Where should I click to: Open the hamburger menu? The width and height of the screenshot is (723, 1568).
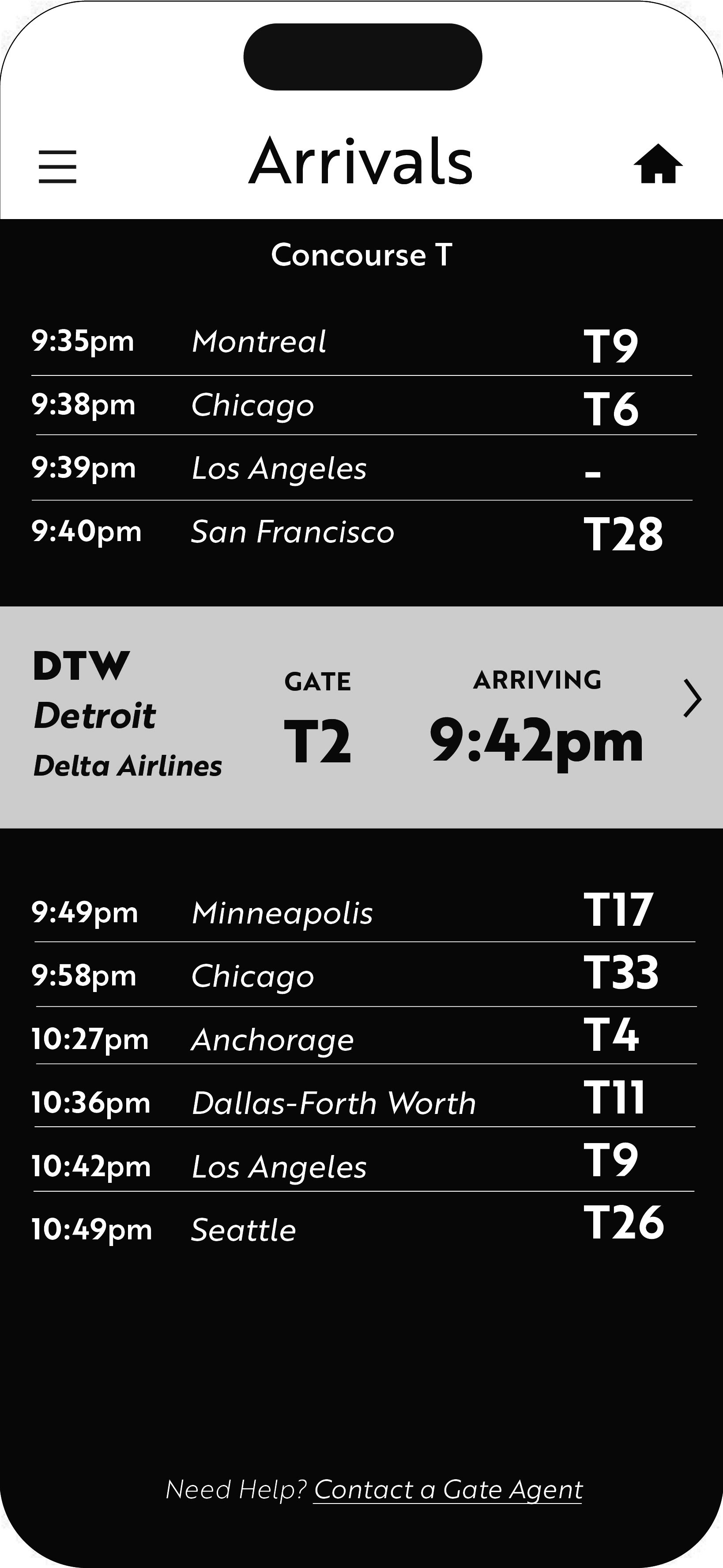(58, 166)
